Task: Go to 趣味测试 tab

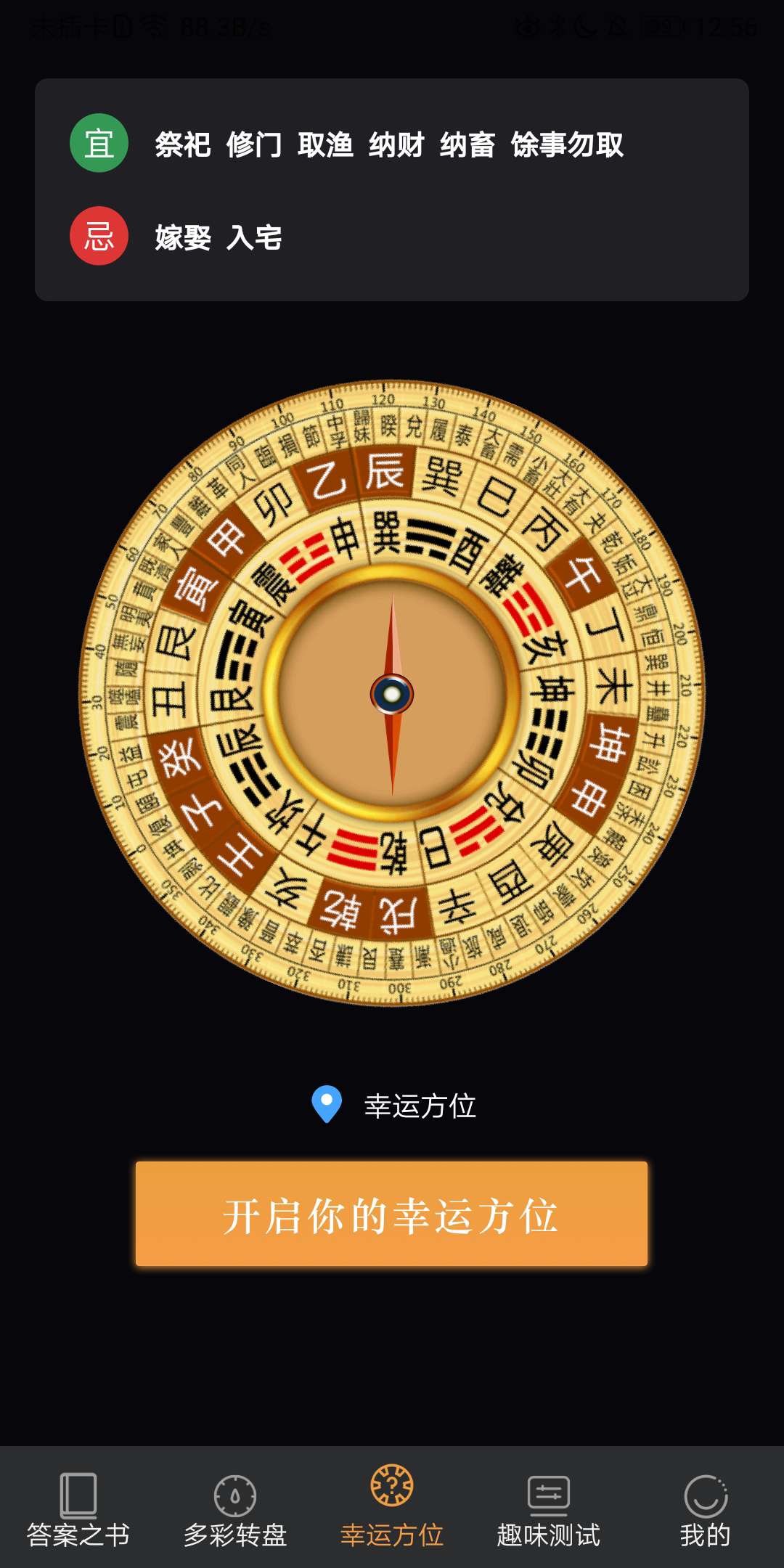Action: click(x=549, y=1510)
